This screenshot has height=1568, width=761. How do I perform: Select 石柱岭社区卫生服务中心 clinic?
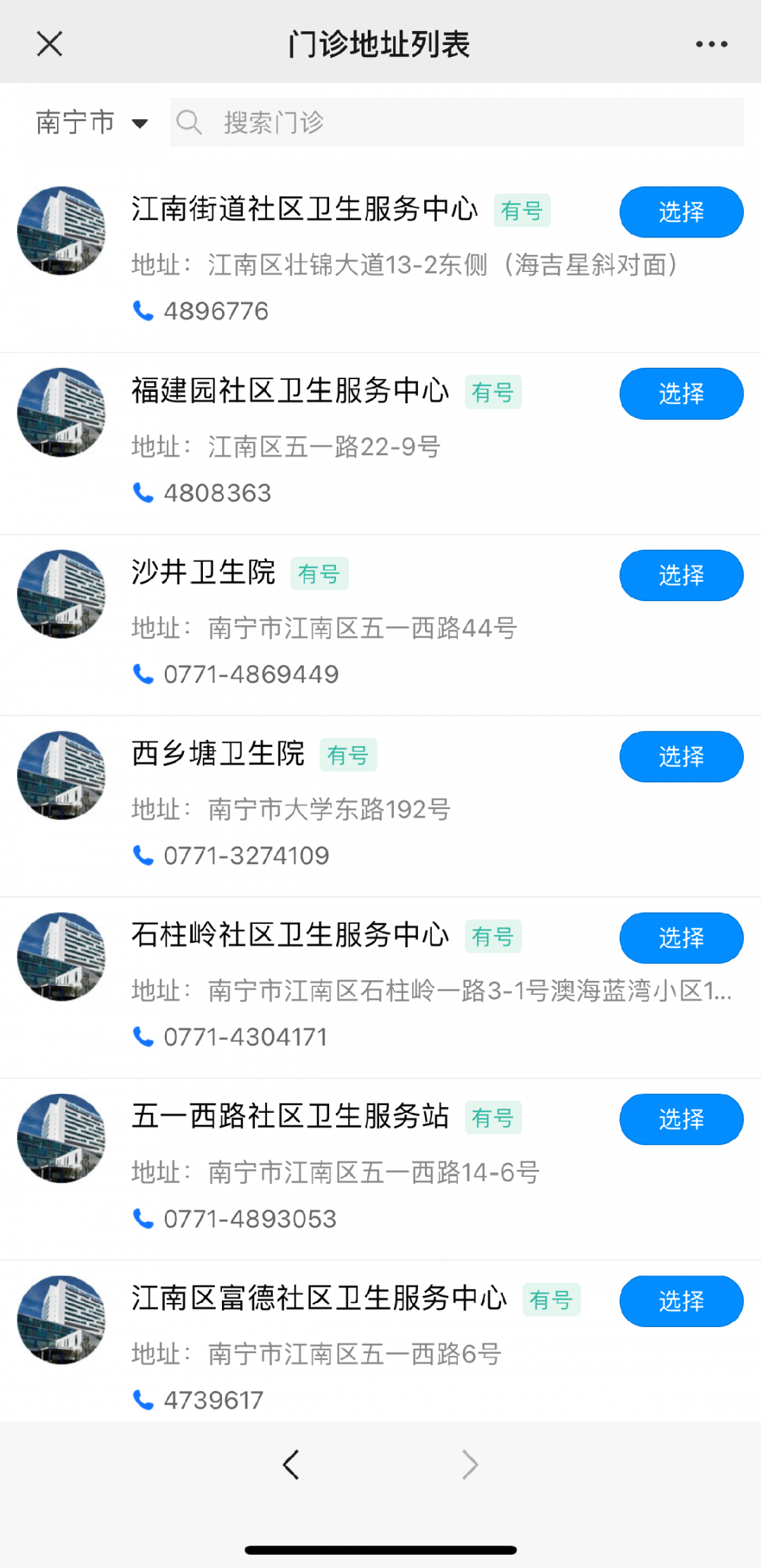[x=681, y=938]
